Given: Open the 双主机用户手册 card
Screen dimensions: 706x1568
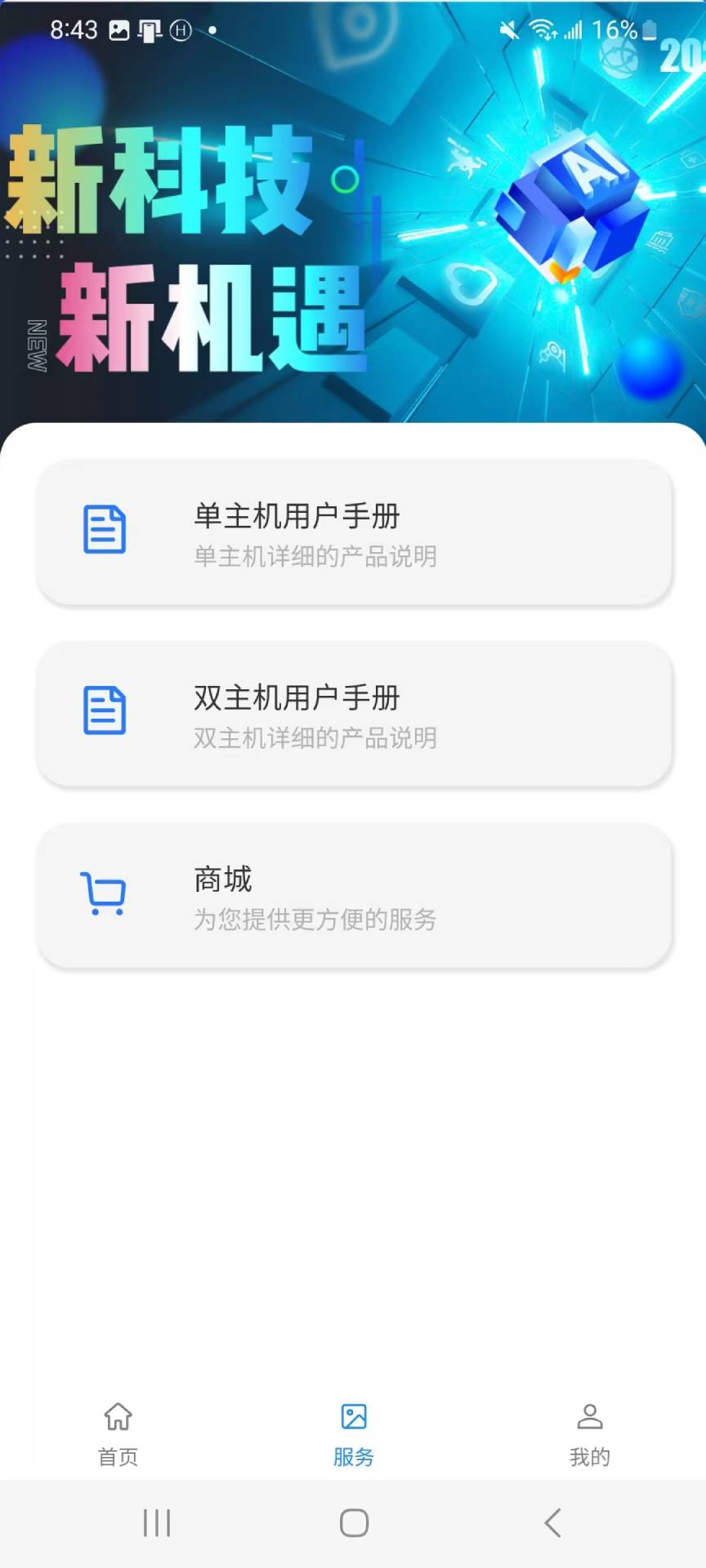Looking at the screenshot, I should pos(353,715).
